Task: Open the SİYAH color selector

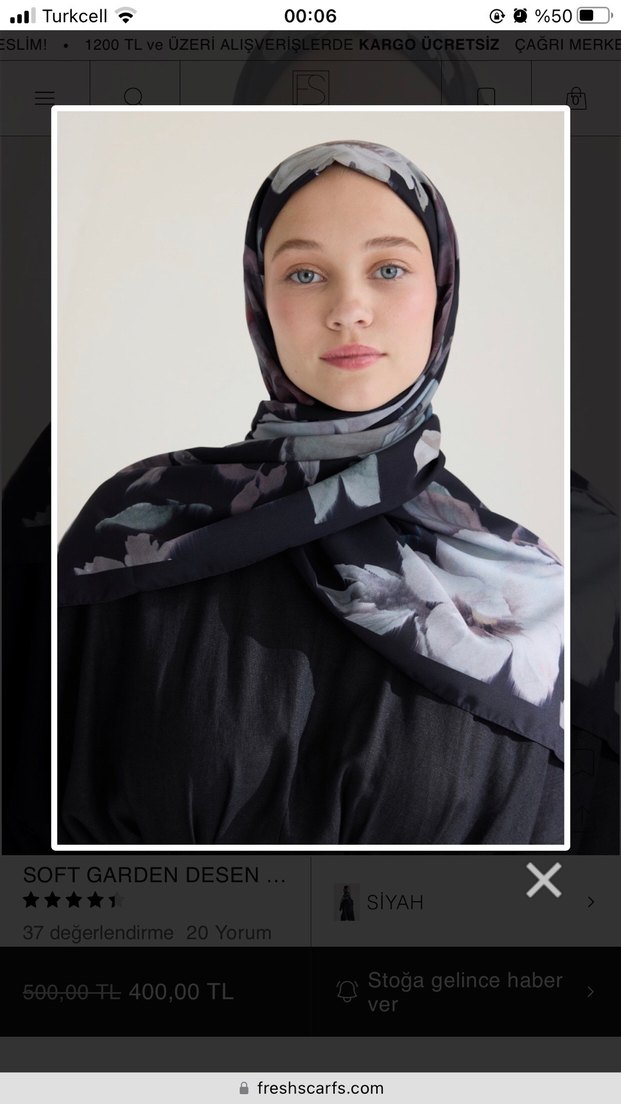Action: [x=465, y=902]
